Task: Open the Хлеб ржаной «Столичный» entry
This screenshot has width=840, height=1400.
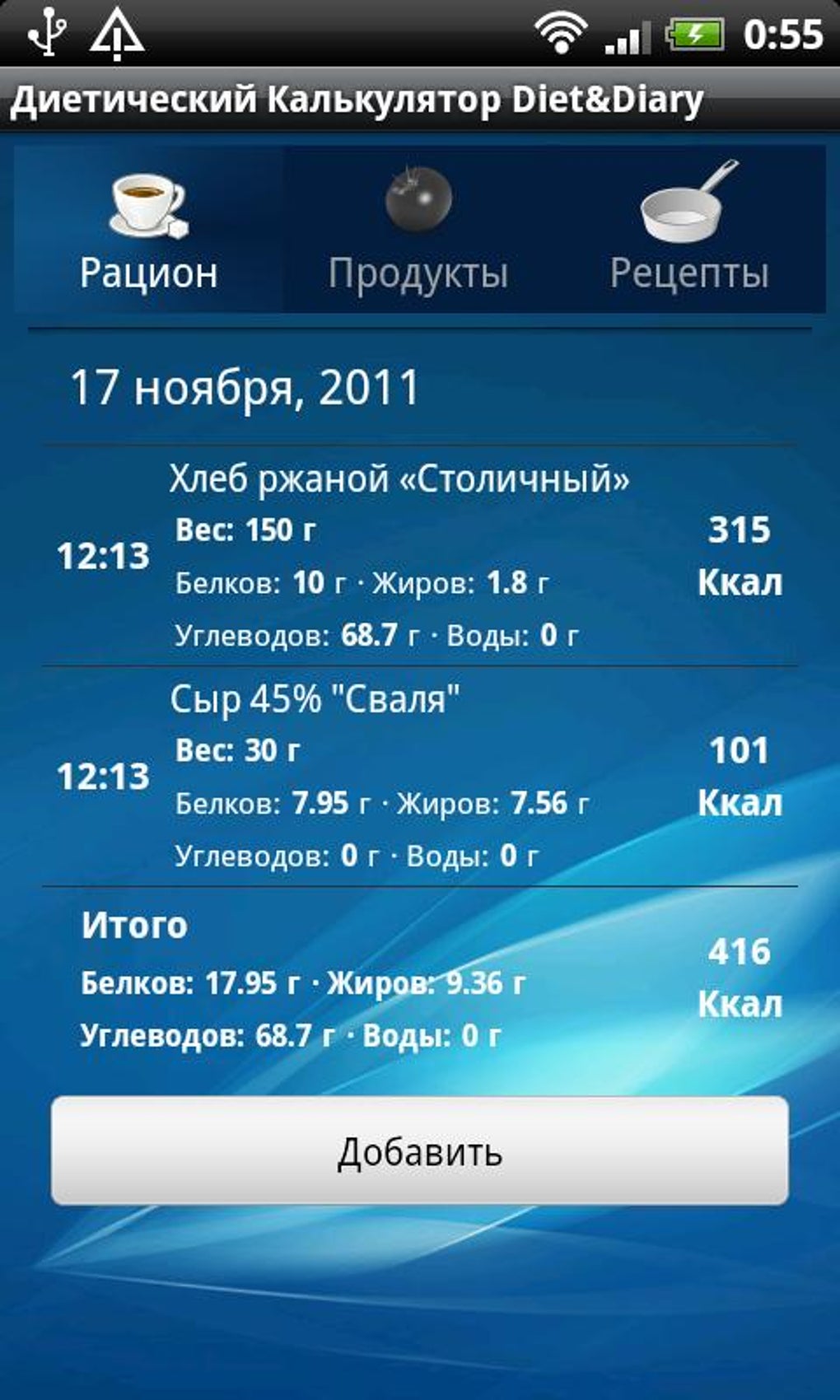Action: pos(418,556)
